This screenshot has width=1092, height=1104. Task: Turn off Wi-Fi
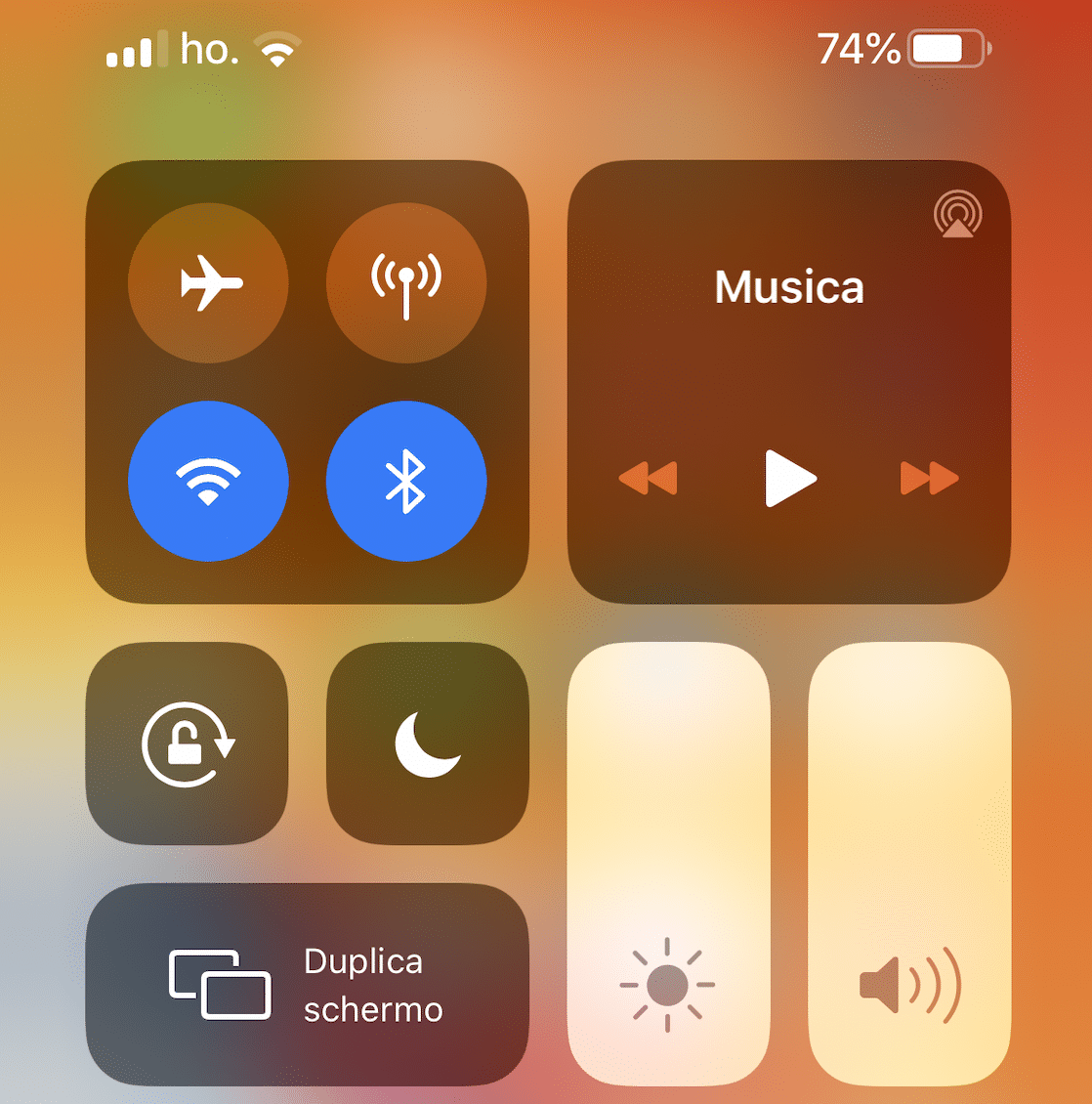208,481
